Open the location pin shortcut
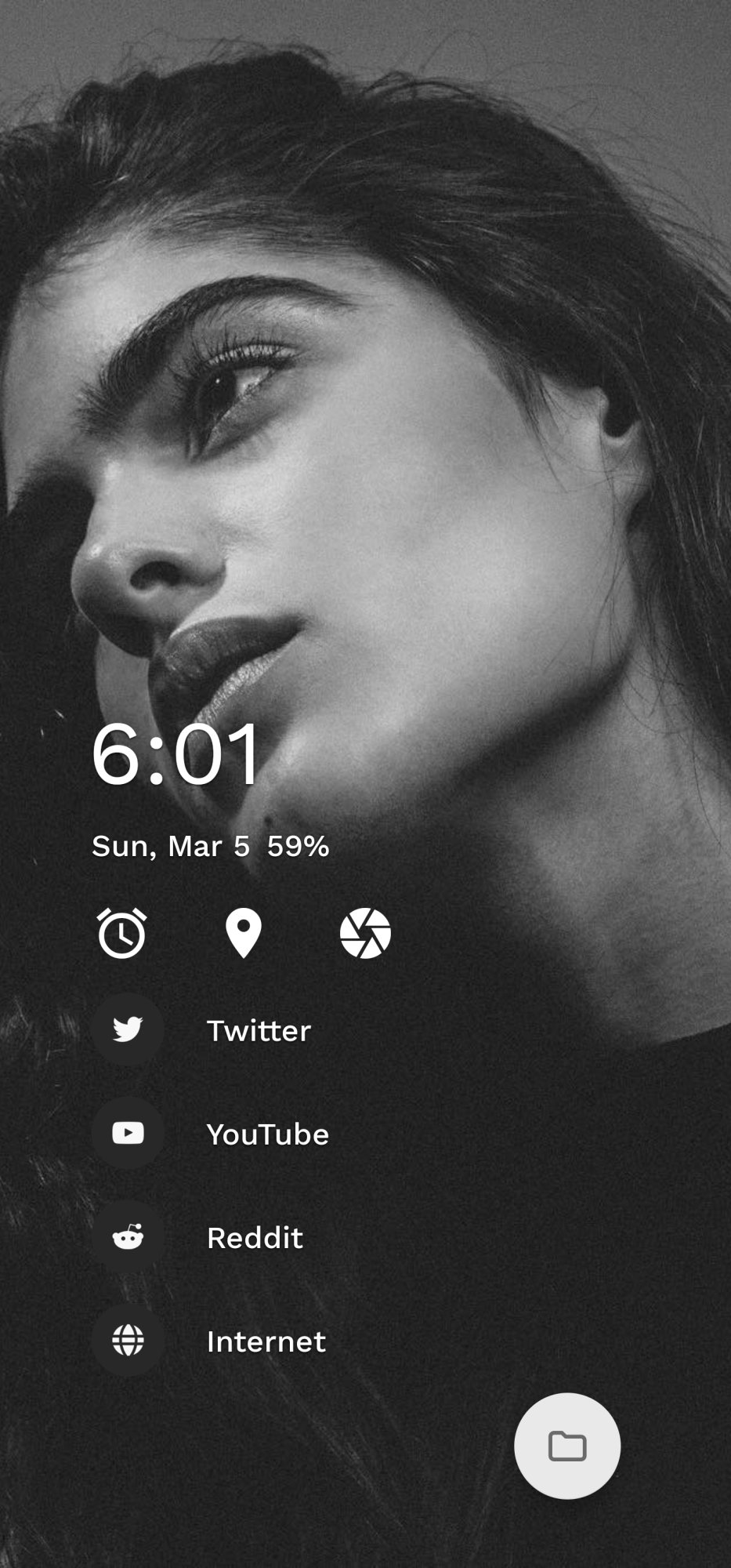The height and width of the screenshot is (1568, 731). [243, 933]
